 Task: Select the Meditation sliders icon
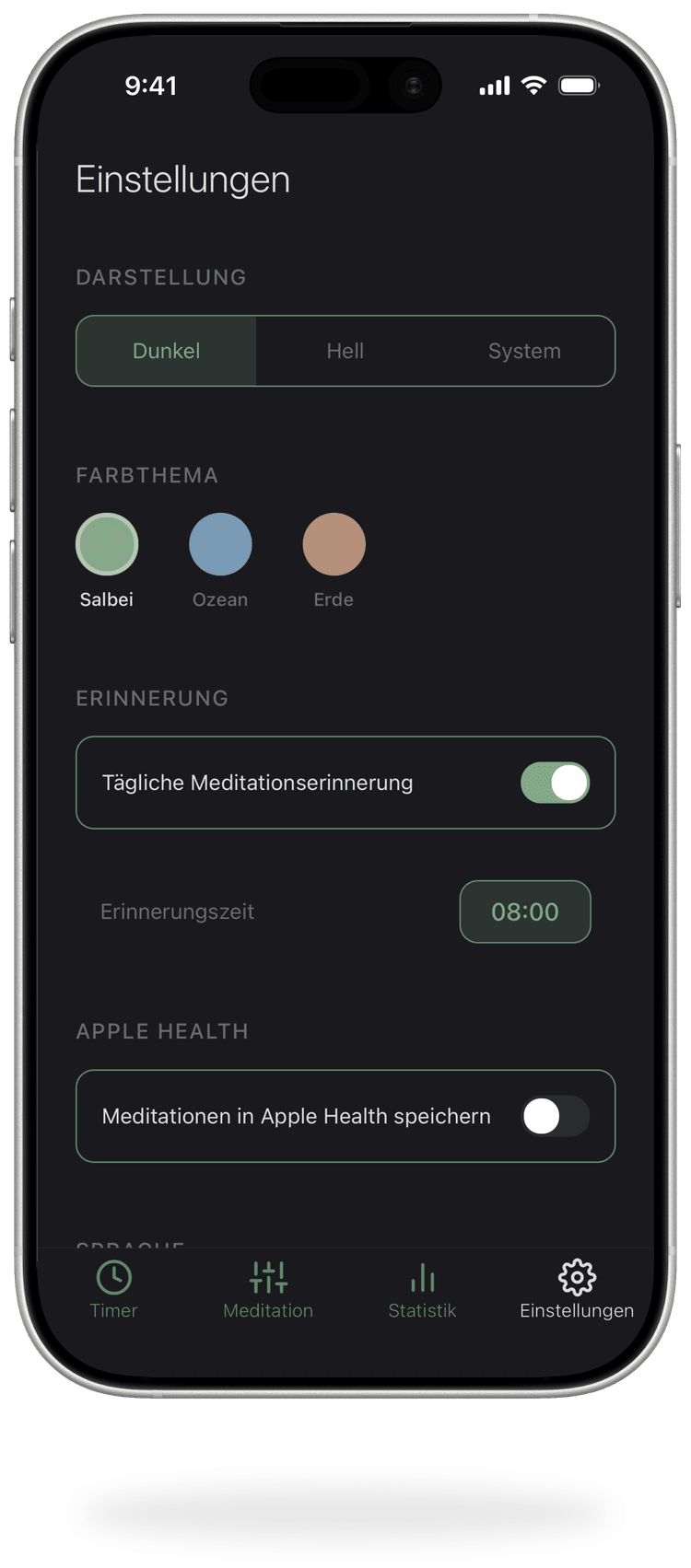[x=267, y=1277]
